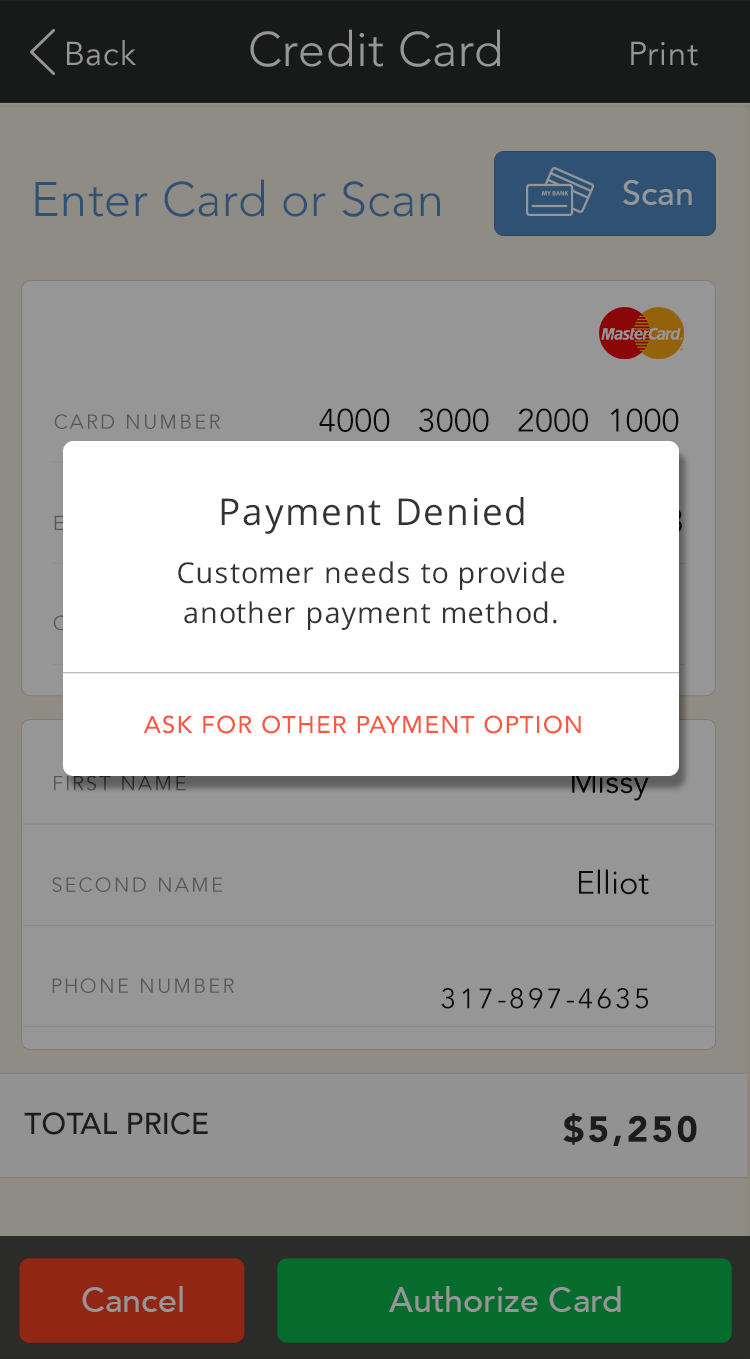The width and height of the screenshot is (750, 1359).
Task: Go back using the Back arrow
Action: click(x=83, y=52)
